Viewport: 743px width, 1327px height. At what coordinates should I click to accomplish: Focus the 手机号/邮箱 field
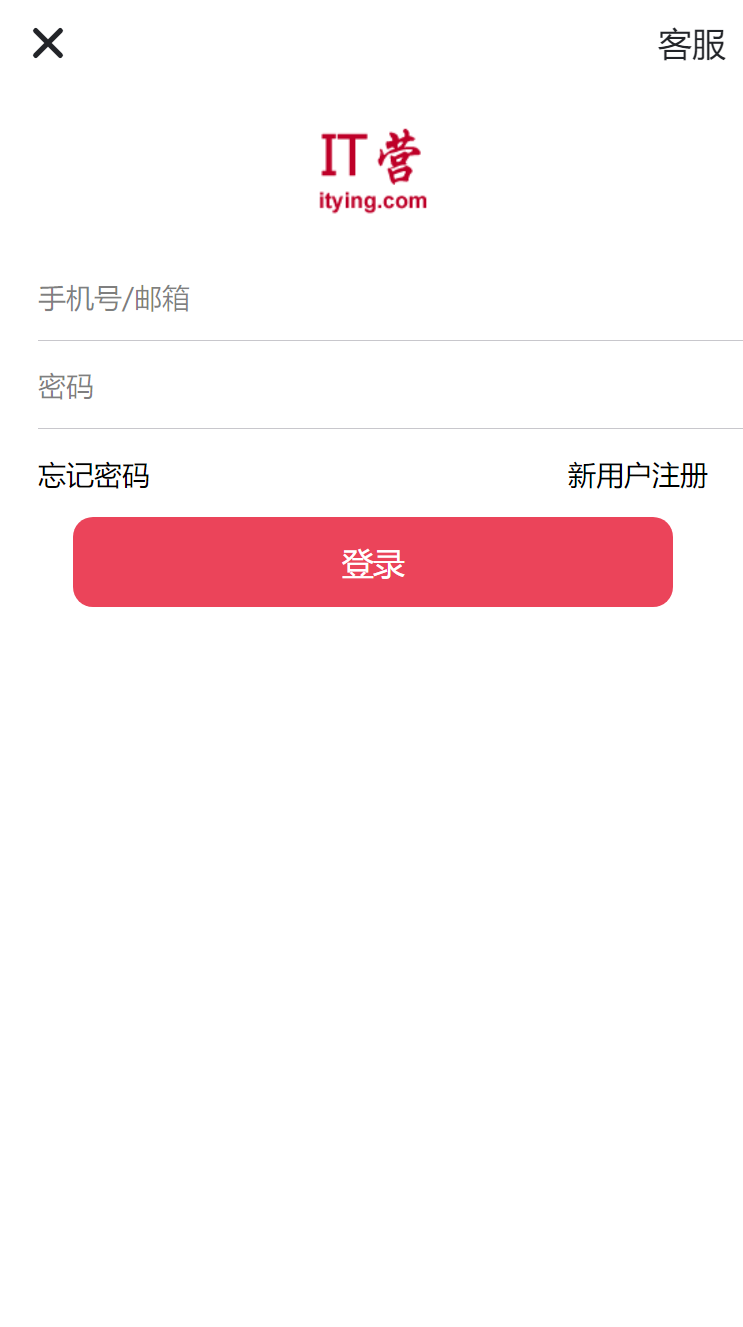[390, 299]
